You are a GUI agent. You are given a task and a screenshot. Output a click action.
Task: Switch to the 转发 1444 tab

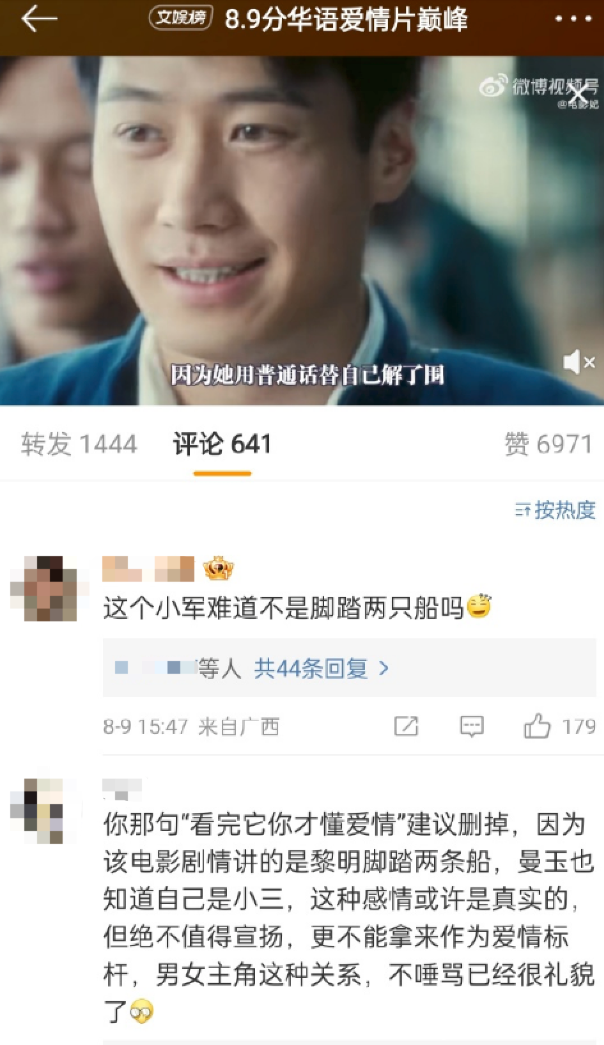click(79, 445)
